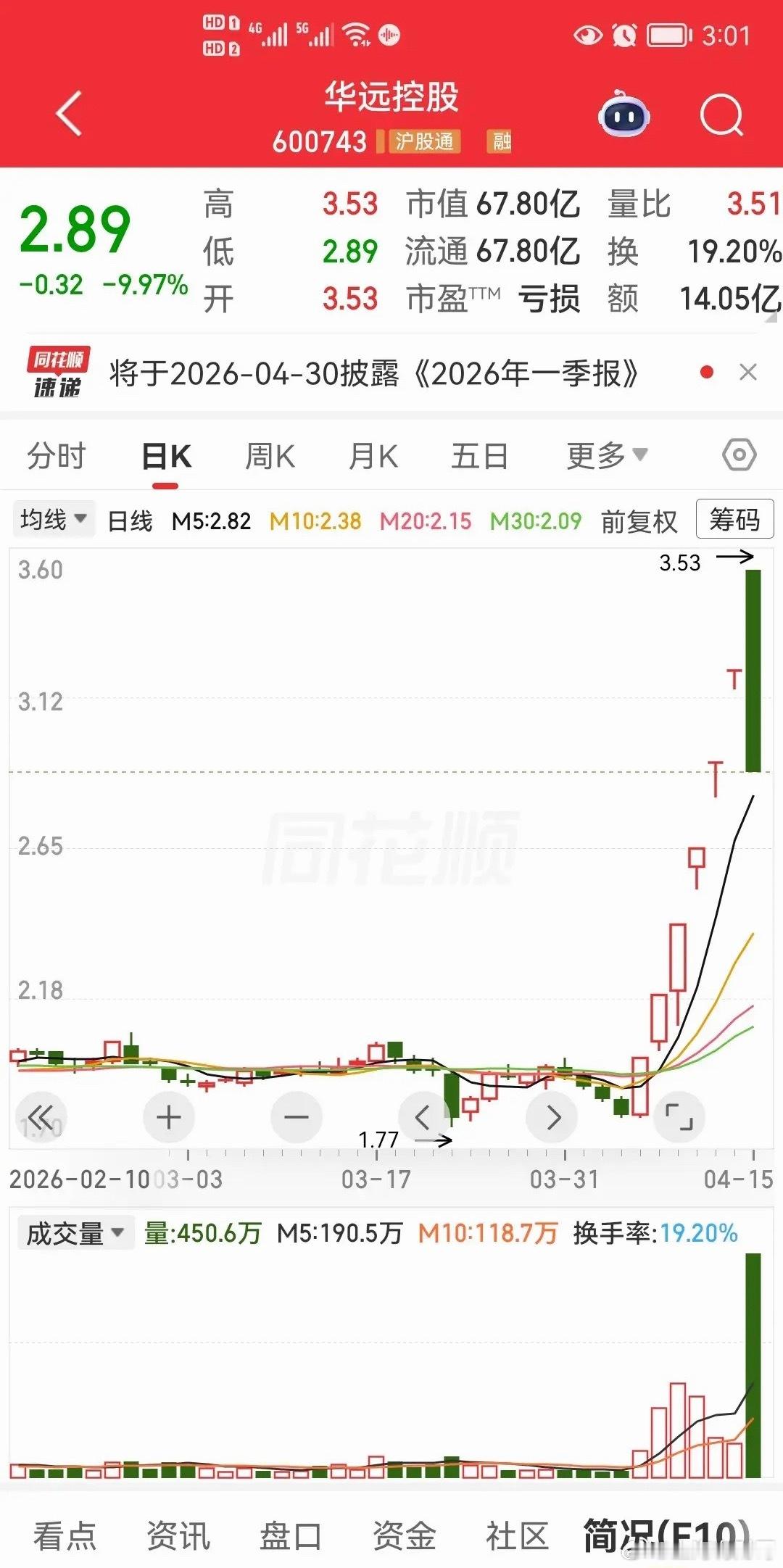Enable the 筹码 chip distribution view
Screen dimensions: 783x1568
(734, 519)
